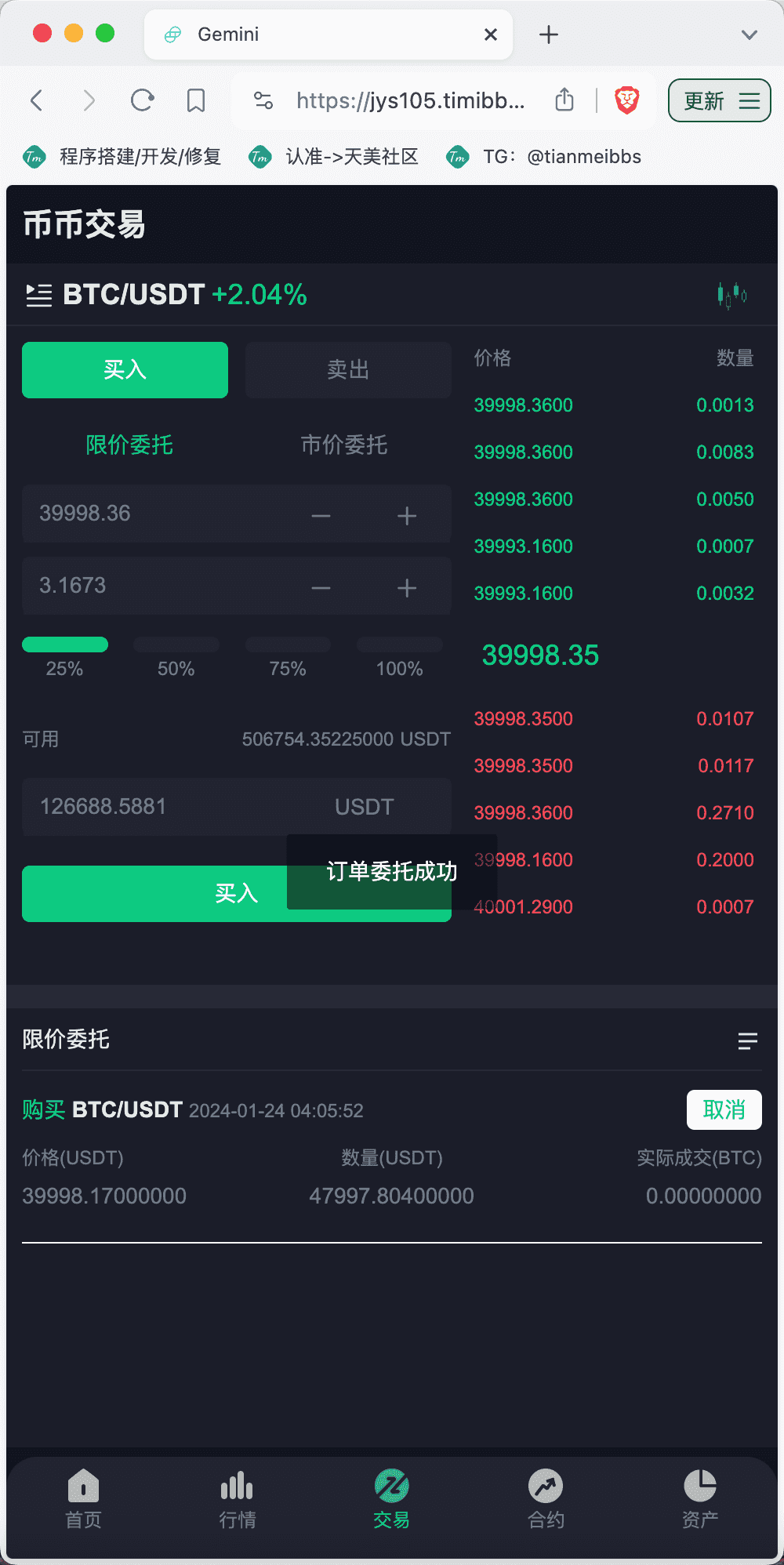Image resolution: width=784 pixels, height=1565 pixels.
Task: Open the order list menu icon
Action: click(x=747, y=1041)
